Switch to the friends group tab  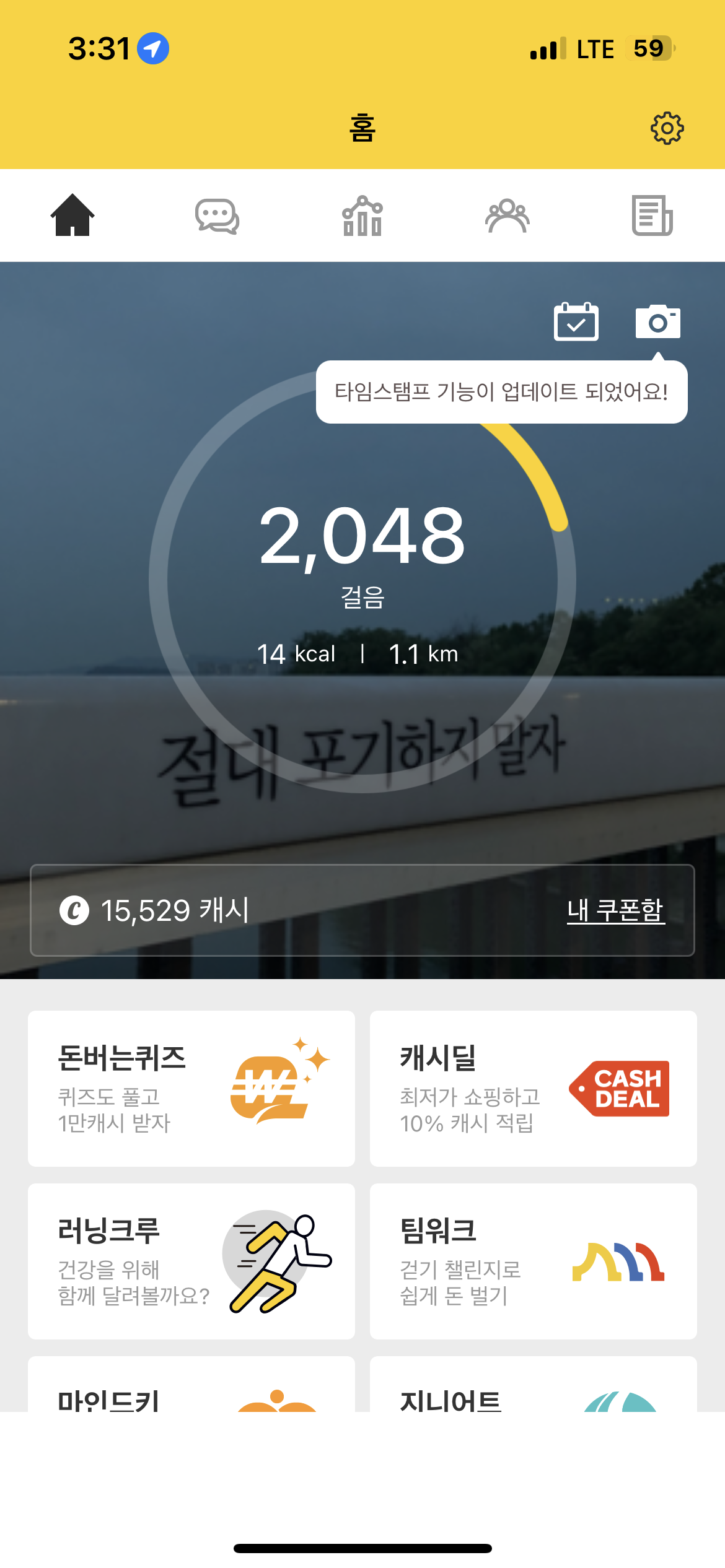[x=507, y=216]
